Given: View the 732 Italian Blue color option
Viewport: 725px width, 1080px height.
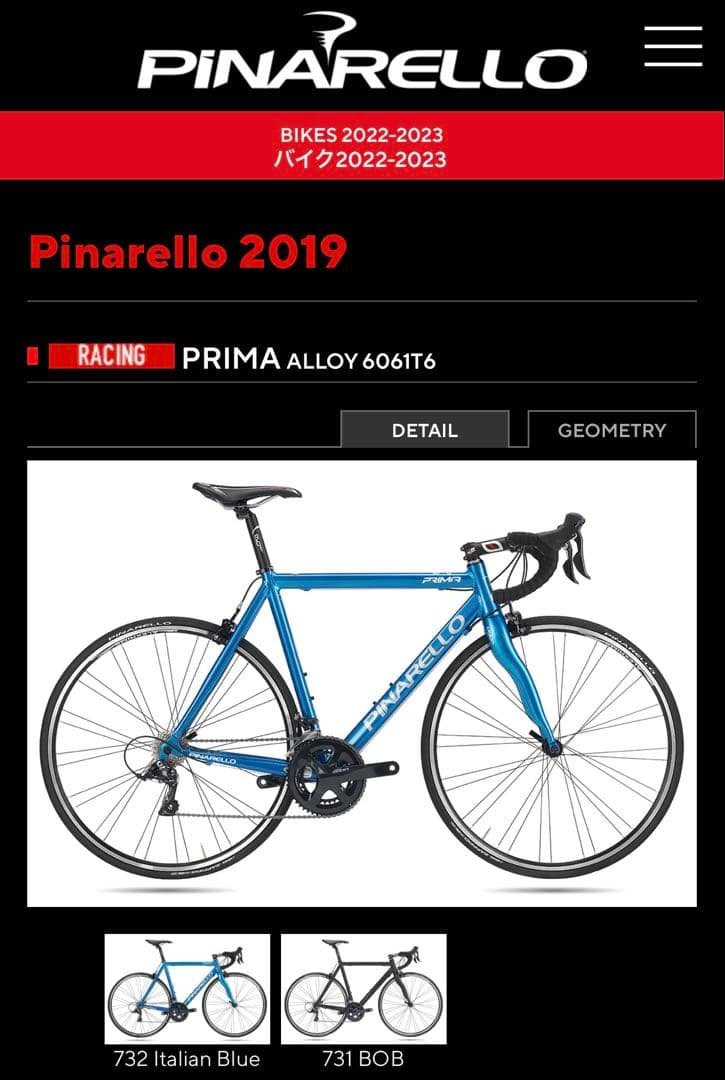Looking at the screenshot, I should (x=187, y=990).
